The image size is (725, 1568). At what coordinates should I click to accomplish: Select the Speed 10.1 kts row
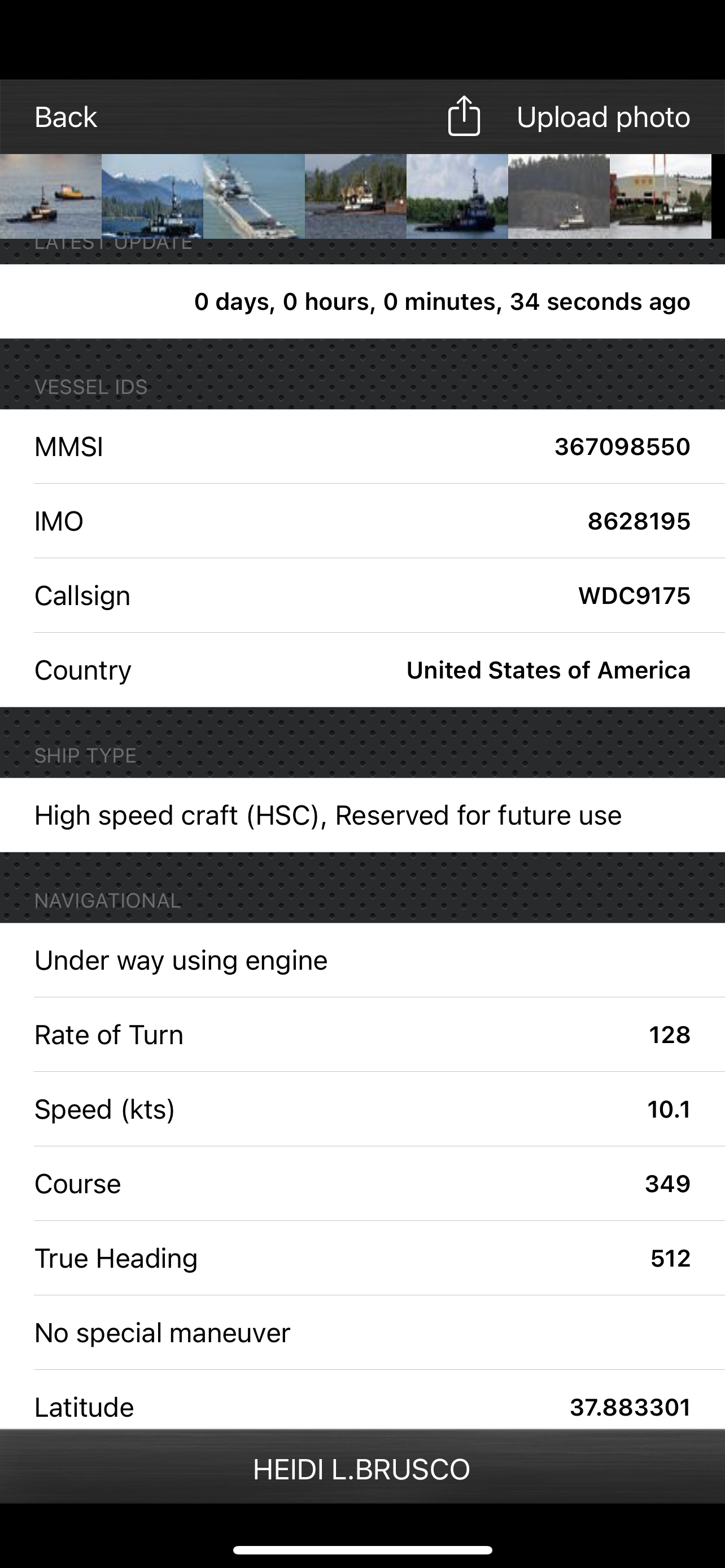[362, 1109]
